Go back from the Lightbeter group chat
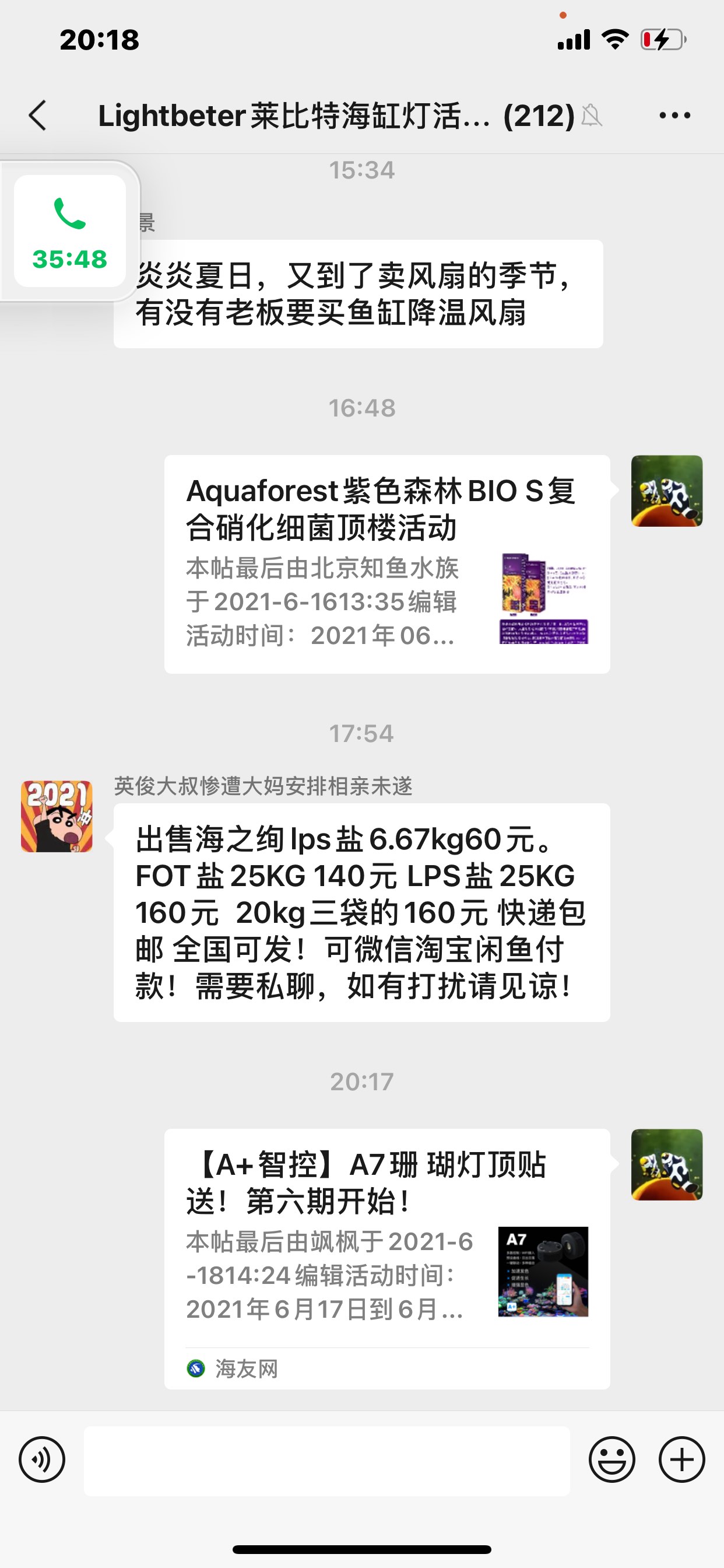 tap(38, 116)
